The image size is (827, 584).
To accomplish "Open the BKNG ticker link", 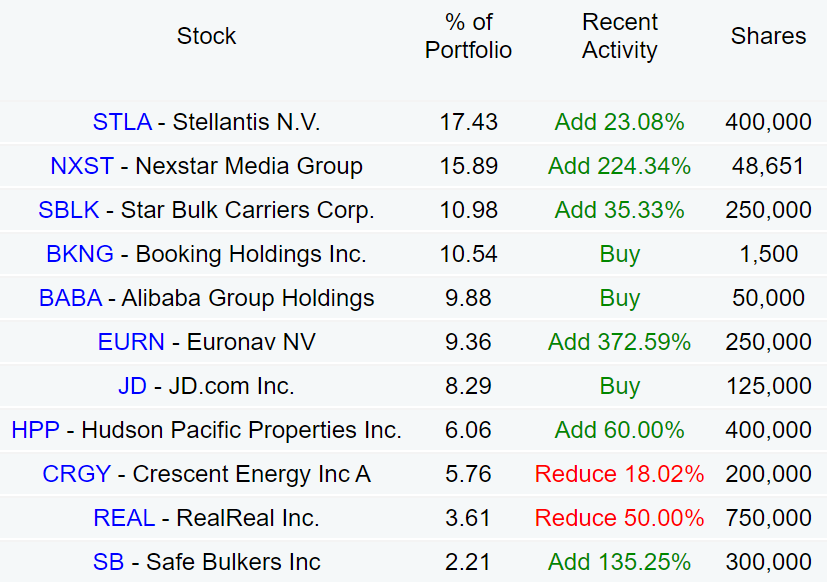I will click(80, 254).
